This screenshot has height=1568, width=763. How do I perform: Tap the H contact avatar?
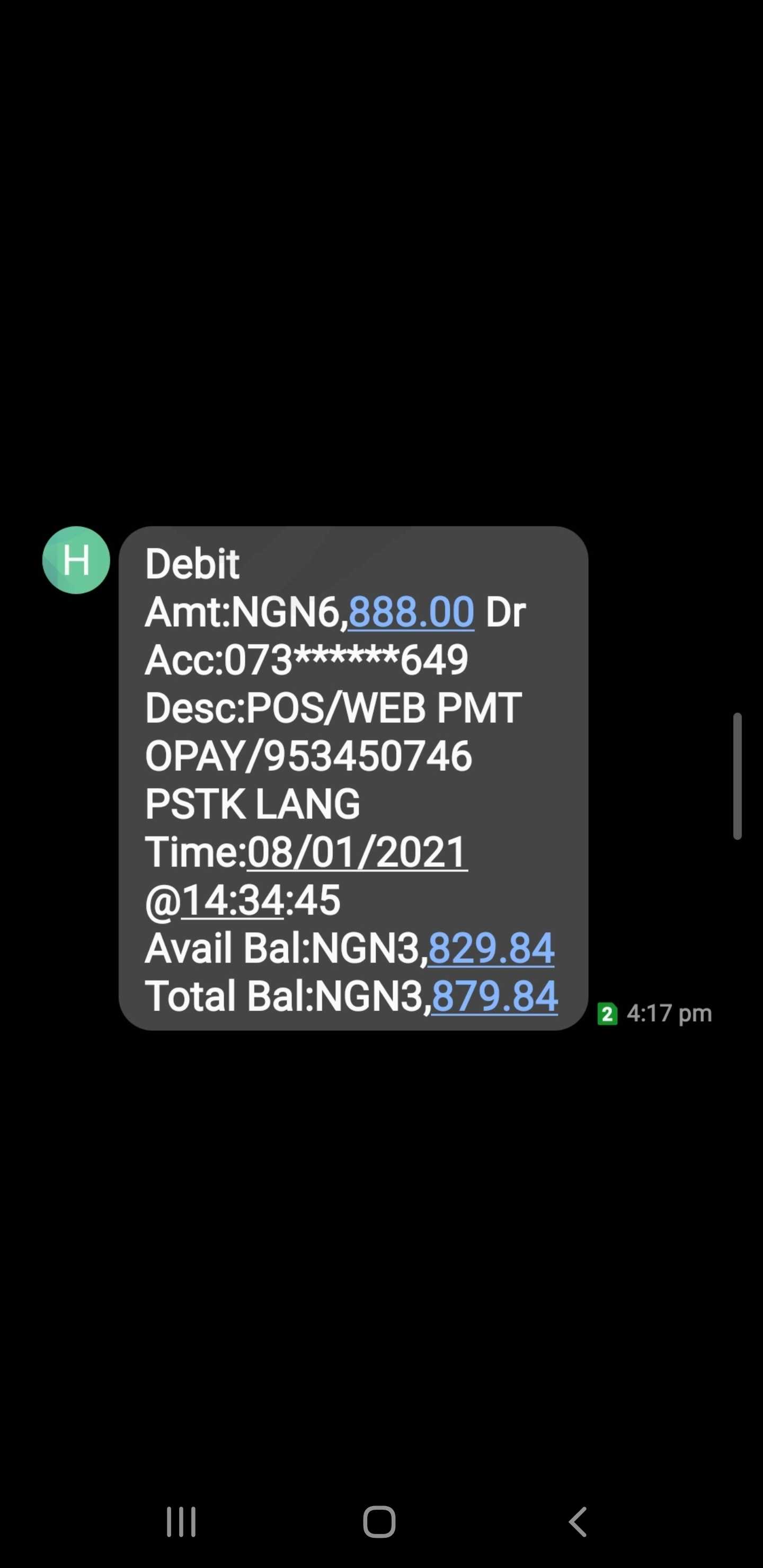coord(76,560)
